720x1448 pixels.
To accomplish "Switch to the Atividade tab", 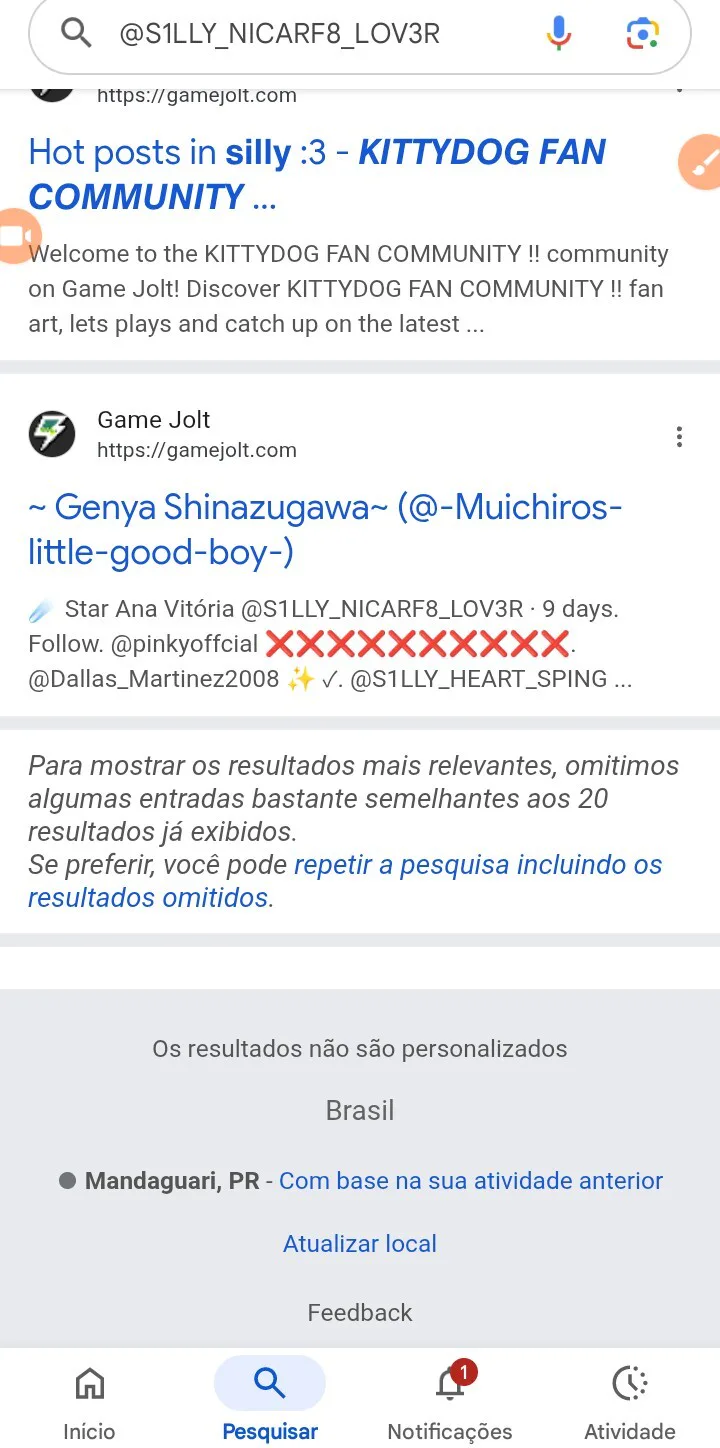I will (630, 1402).
